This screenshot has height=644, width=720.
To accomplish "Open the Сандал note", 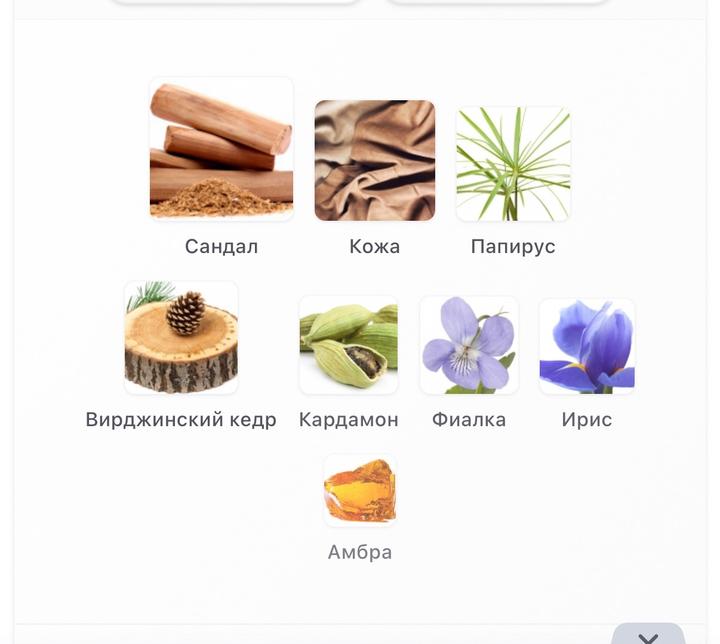I will 221,150.
